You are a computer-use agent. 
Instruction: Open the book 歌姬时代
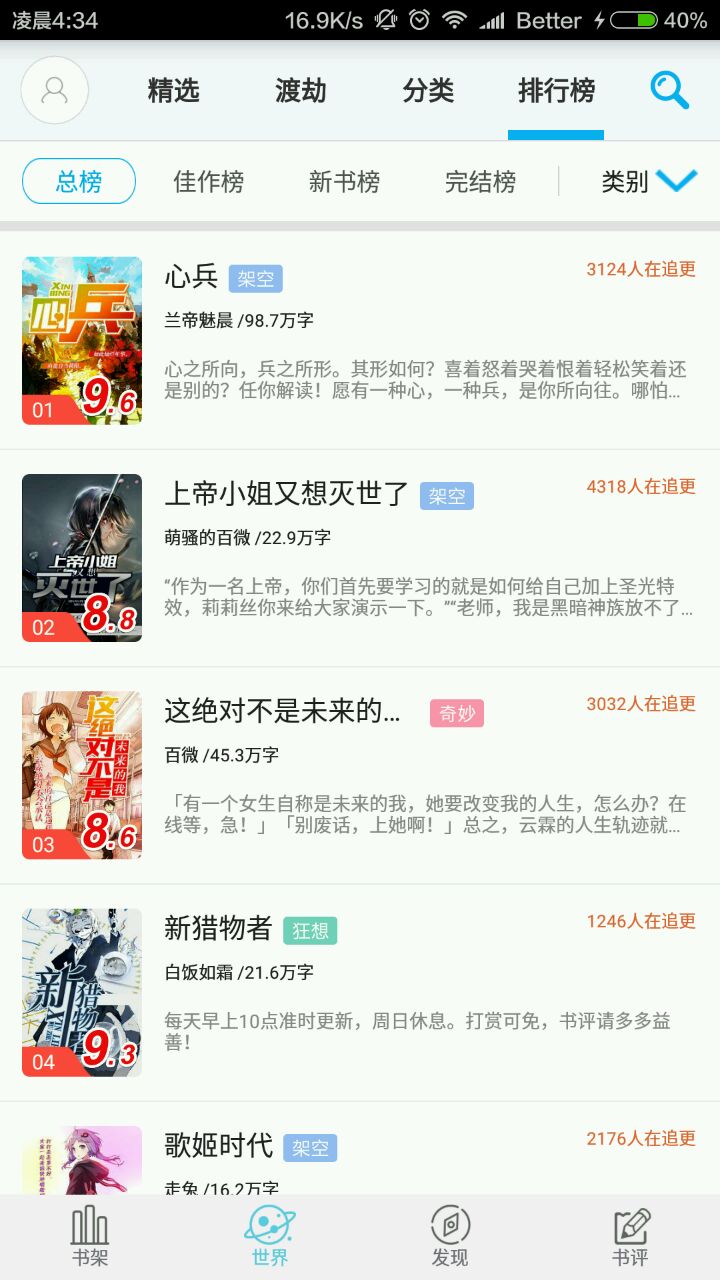point(218,1146)
